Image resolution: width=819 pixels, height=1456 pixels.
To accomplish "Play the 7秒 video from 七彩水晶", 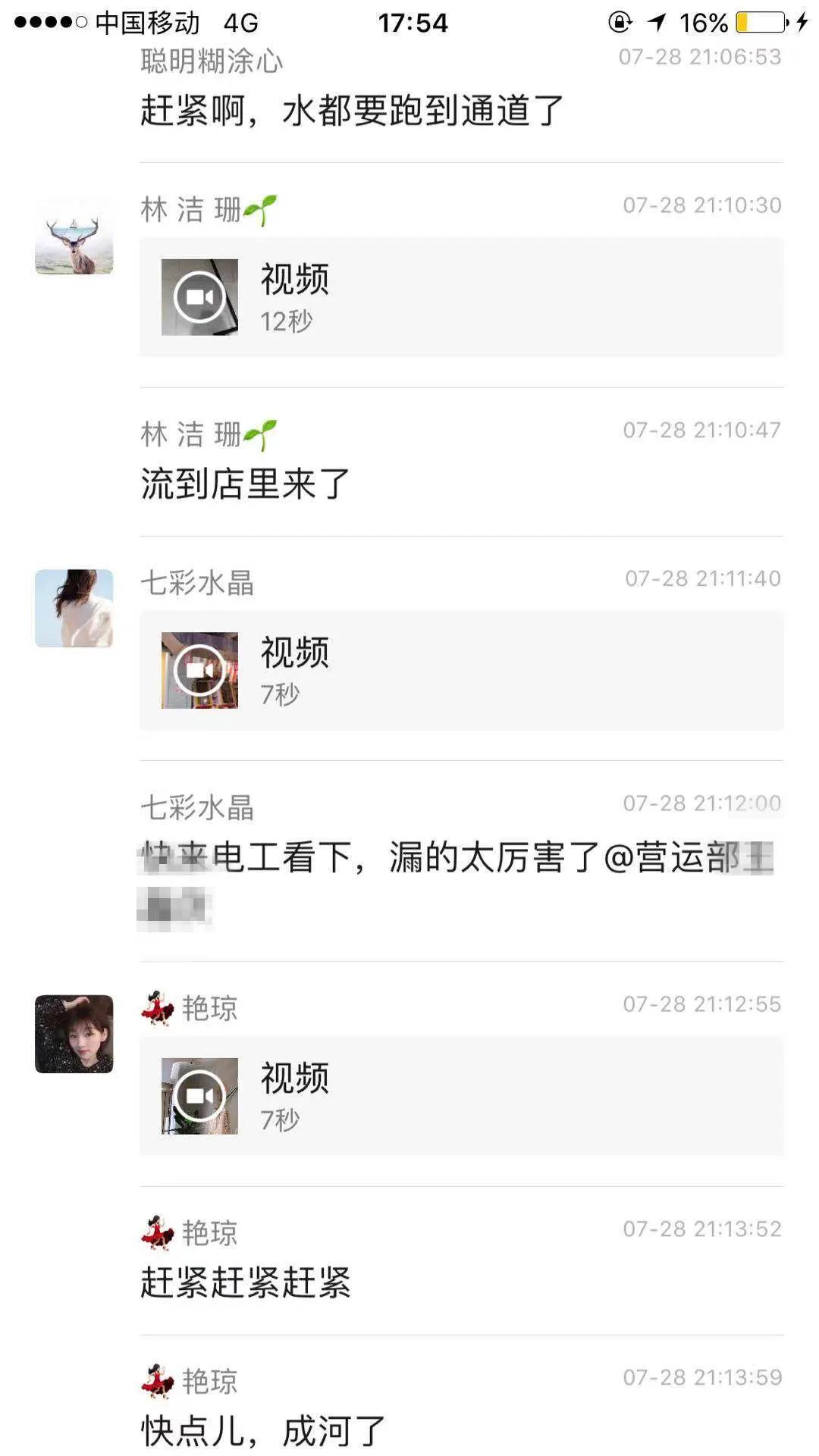I will (x=199, y=671).
